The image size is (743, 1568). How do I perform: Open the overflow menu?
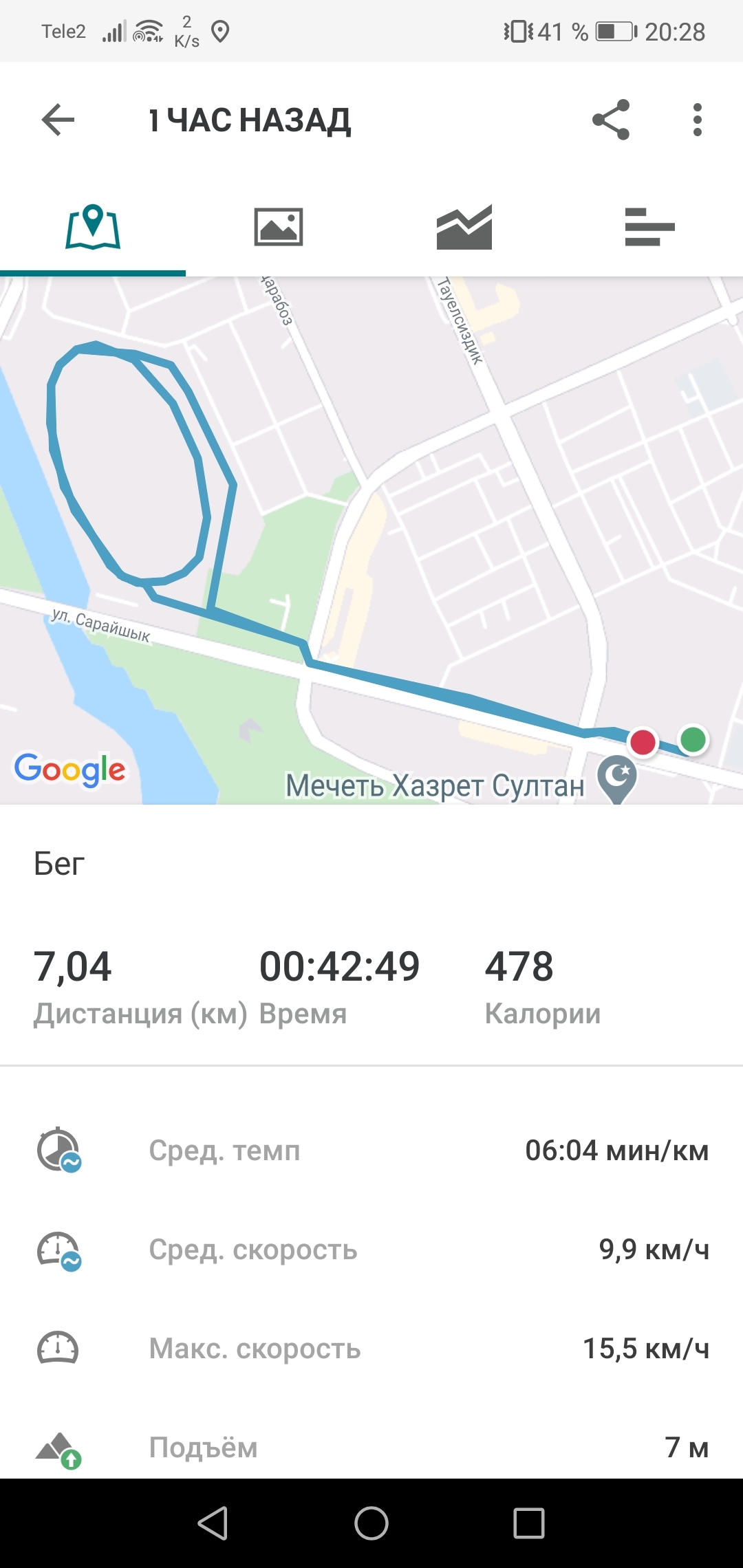coord(697,120)
